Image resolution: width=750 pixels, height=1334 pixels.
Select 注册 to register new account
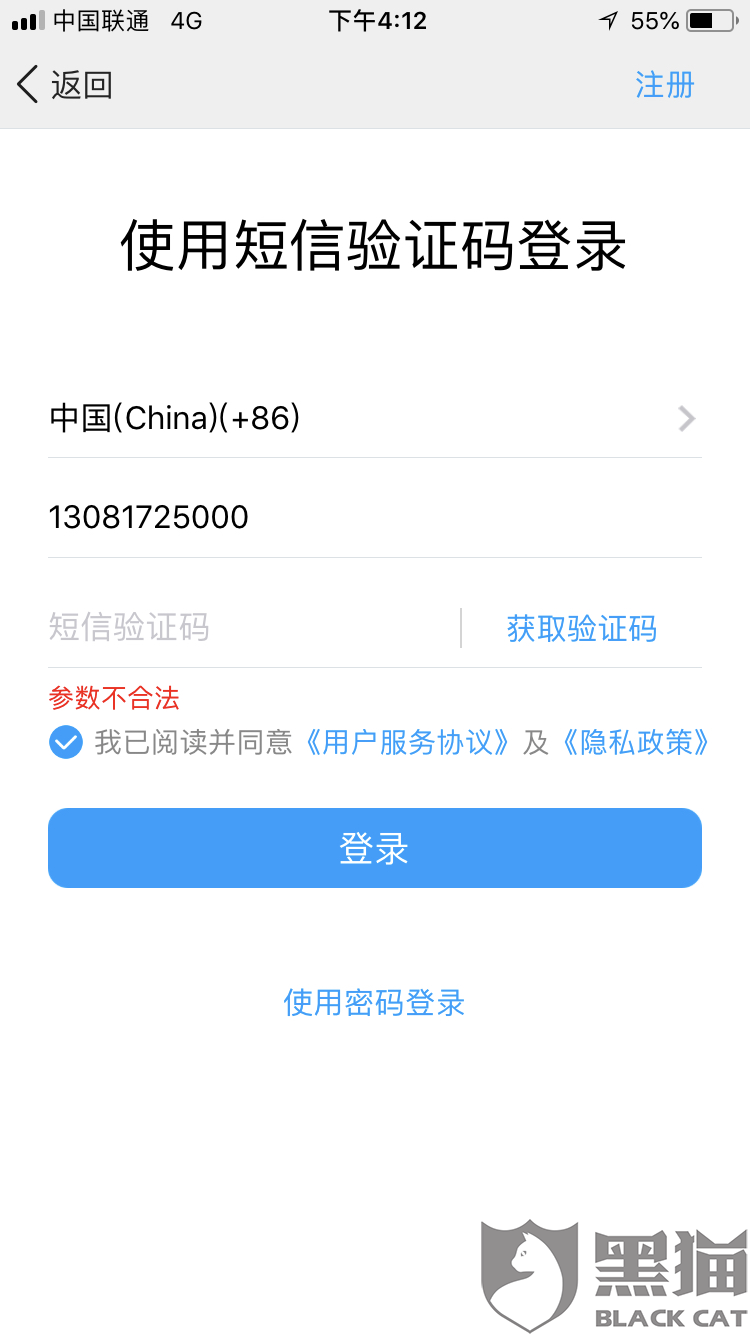(x=664, y=85)
